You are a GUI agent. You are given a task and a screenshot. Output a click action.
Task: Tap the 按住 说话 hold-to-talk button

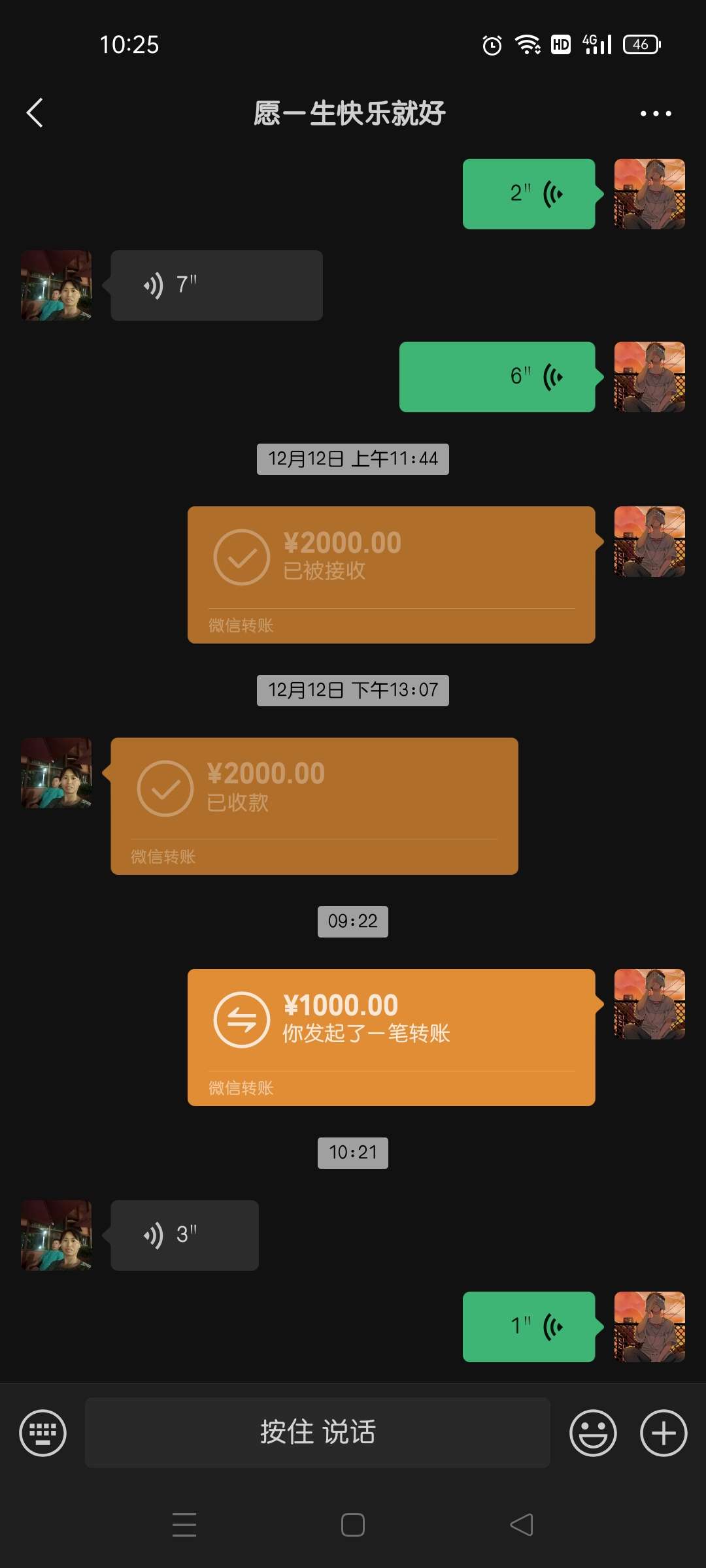coord(318,1433)
